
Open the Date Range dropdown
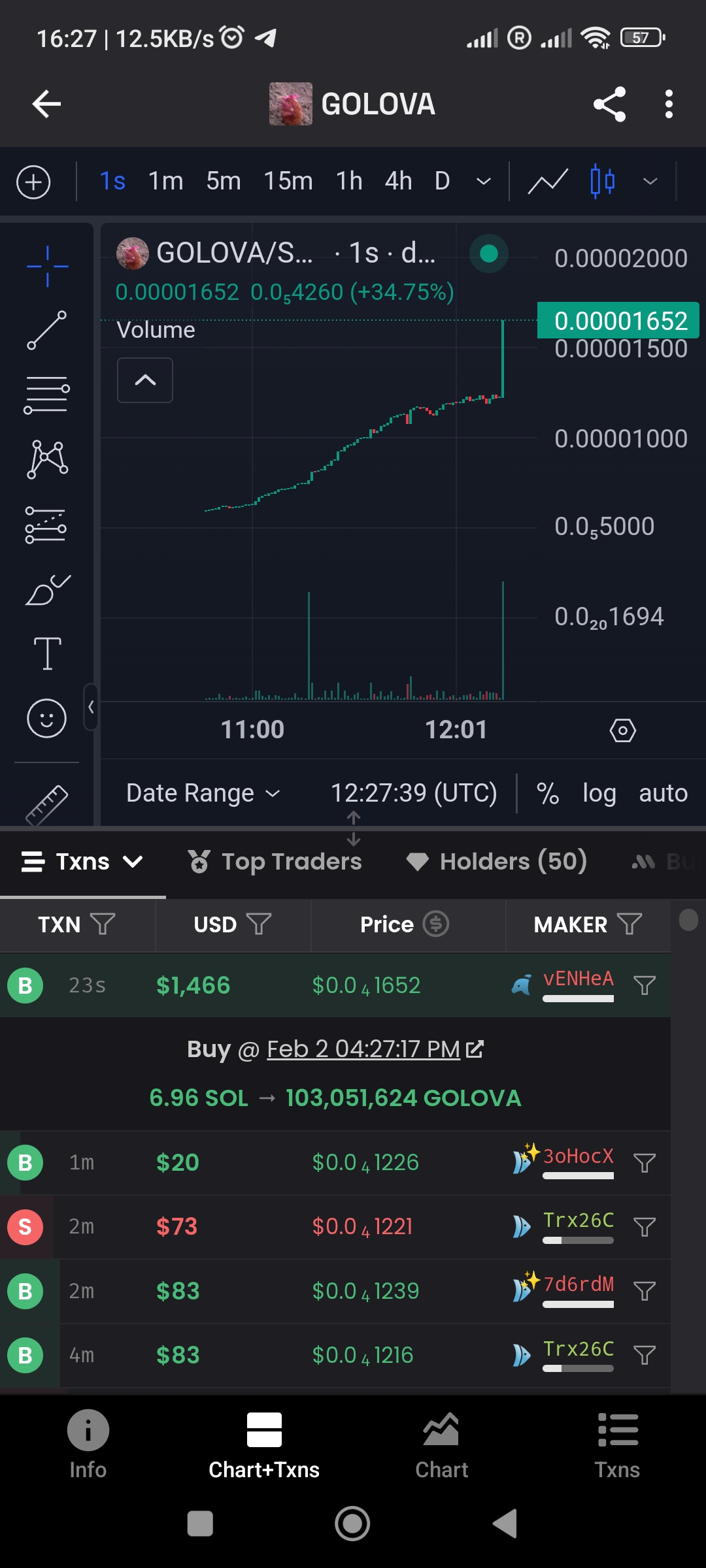click(203, 793)
